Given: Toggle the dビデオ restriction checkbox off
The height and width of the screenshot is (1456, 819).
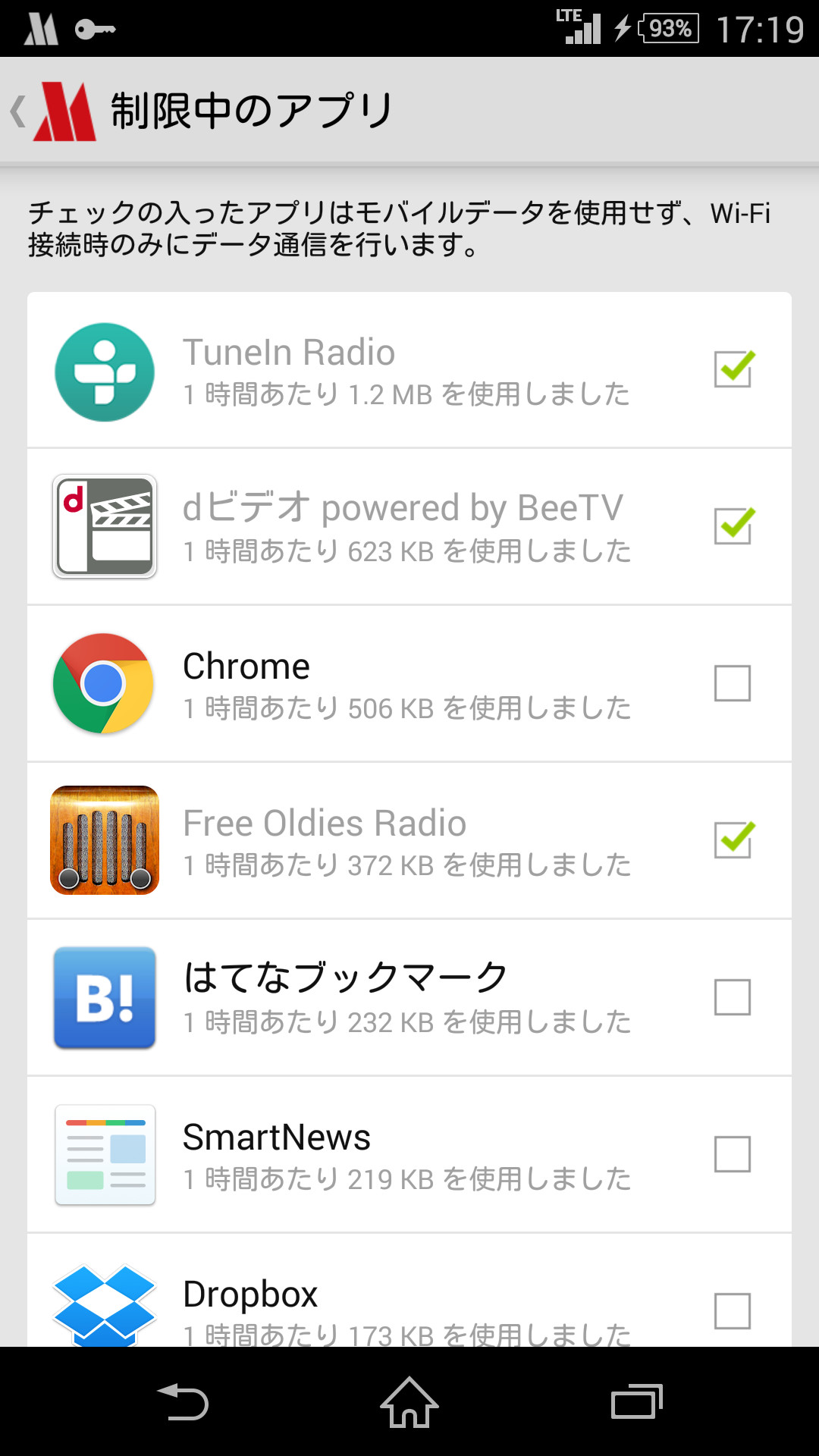Looking at the screenshot, I should (732, 526).
